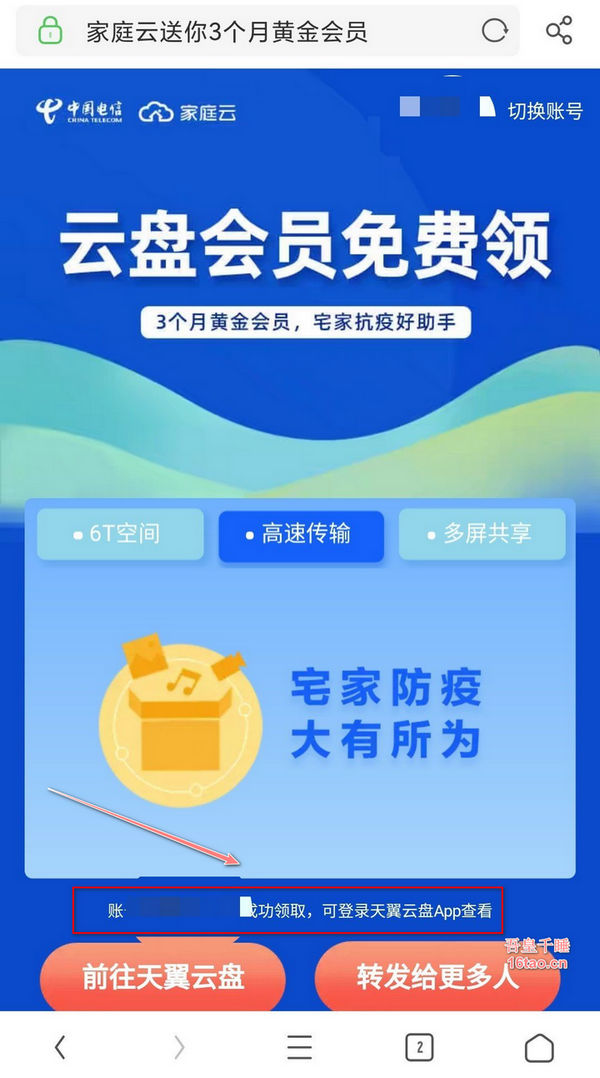This screenshot has height=1078, width=600.
Task: Go to 前往天翼云盘
Action: pos(163,976)
